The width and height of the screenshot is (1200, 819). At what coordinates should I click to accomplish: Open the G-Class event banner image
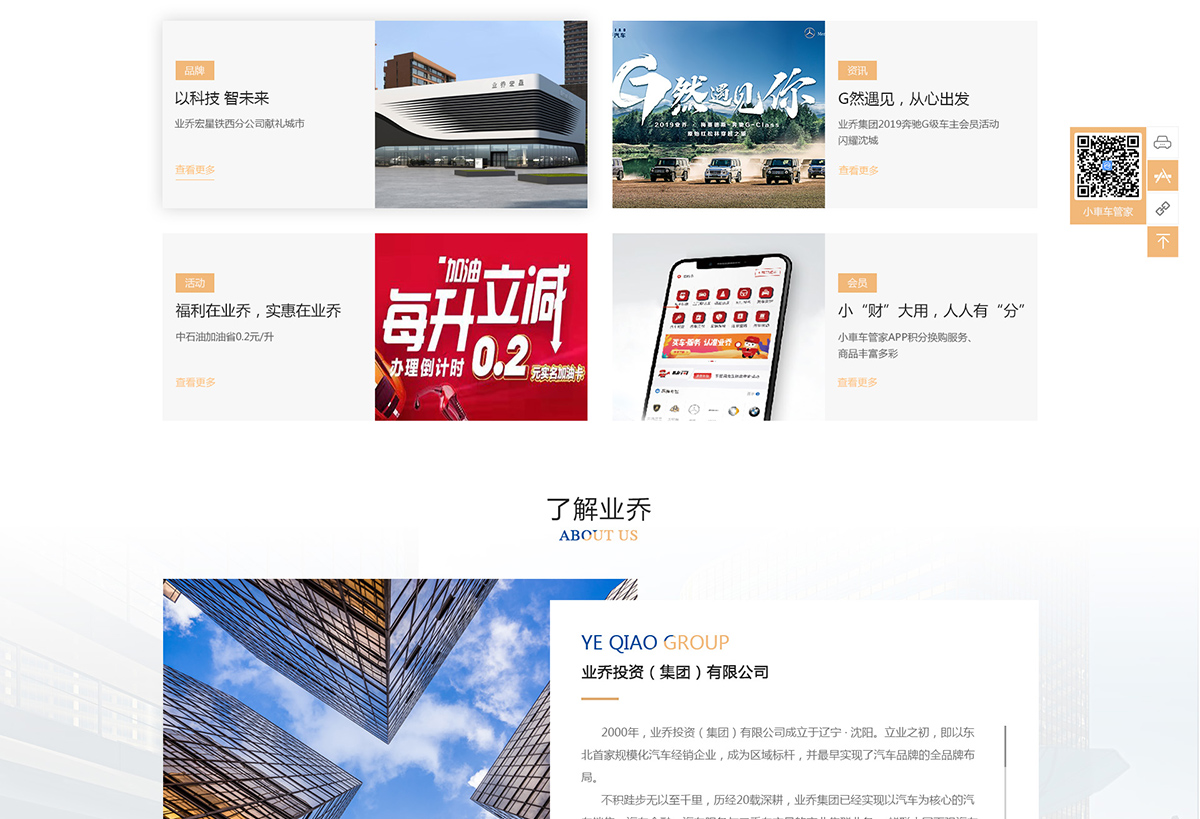point(718,114)
